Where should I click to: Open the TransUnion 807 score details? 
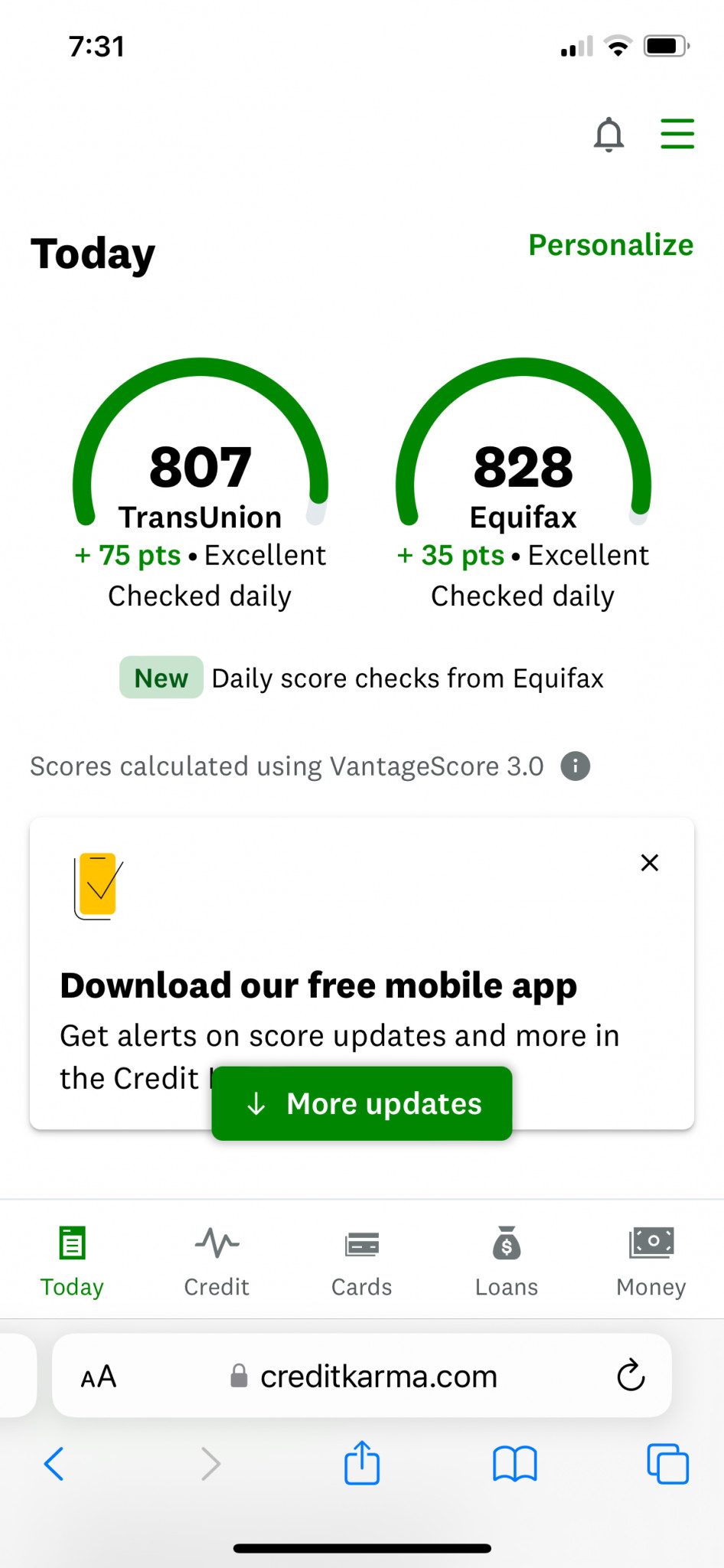[201, 484]
